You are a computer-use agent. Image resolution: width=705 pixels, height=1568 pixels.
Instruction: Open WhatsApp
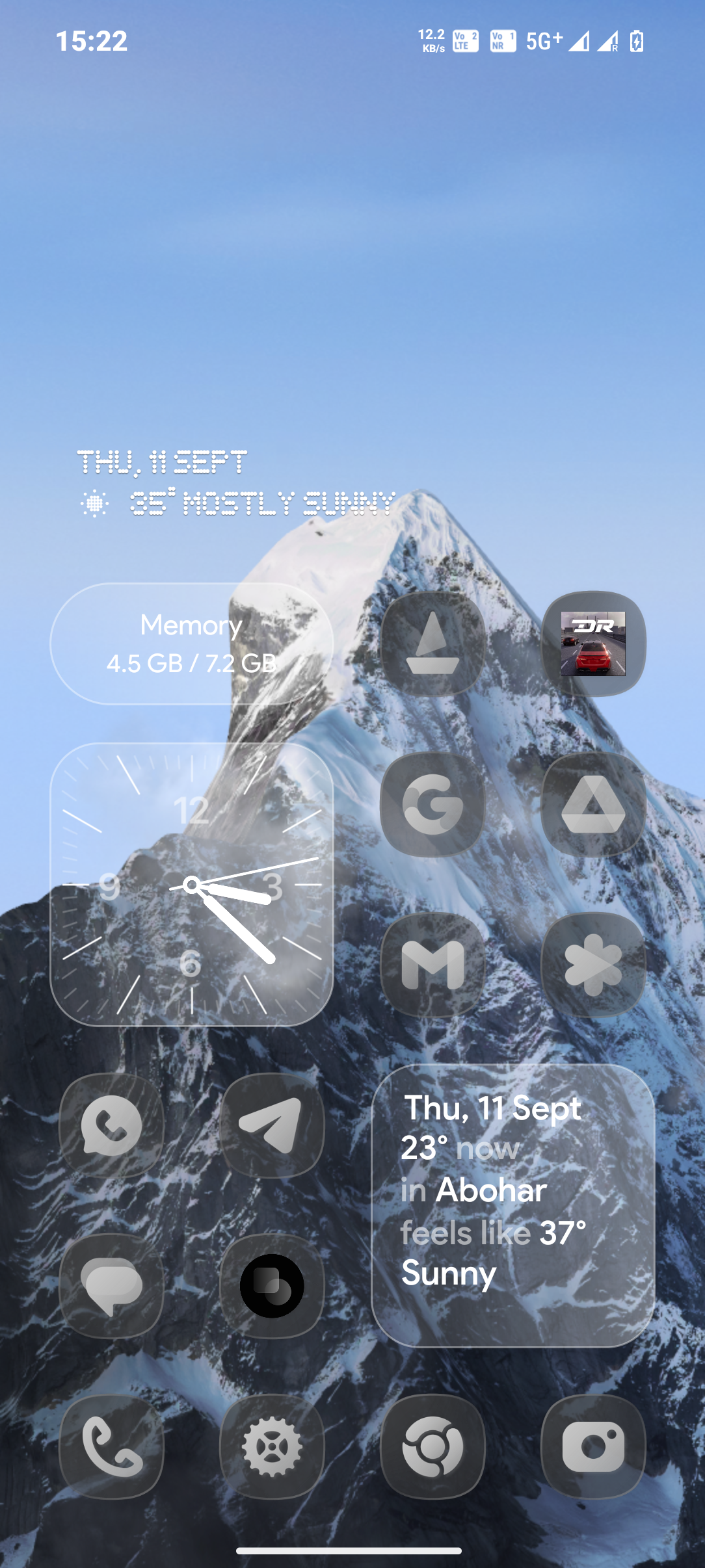tap(111, 1125)
